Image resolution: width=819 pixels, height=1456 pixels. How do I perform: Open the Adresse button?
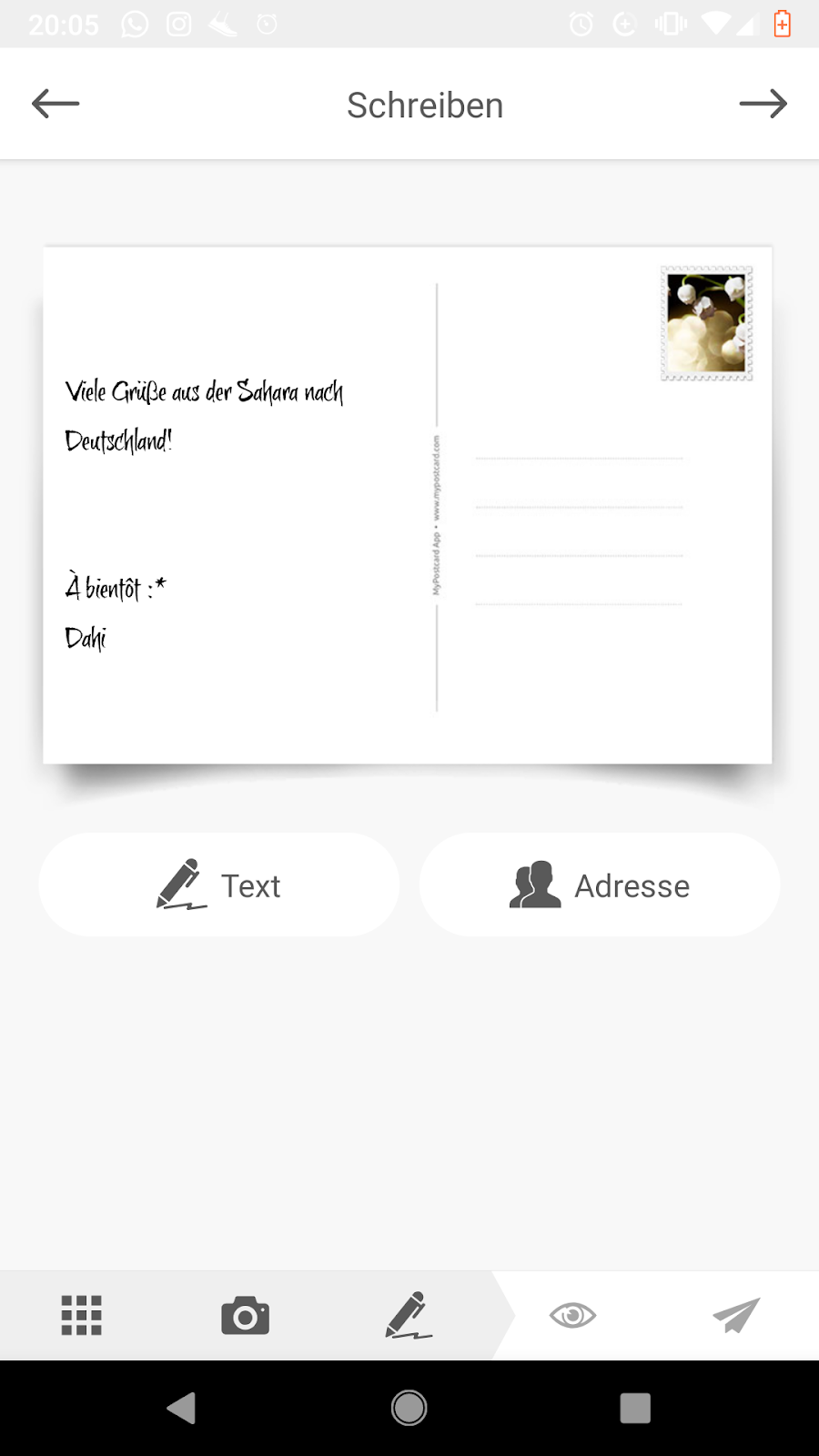point(599,885)
